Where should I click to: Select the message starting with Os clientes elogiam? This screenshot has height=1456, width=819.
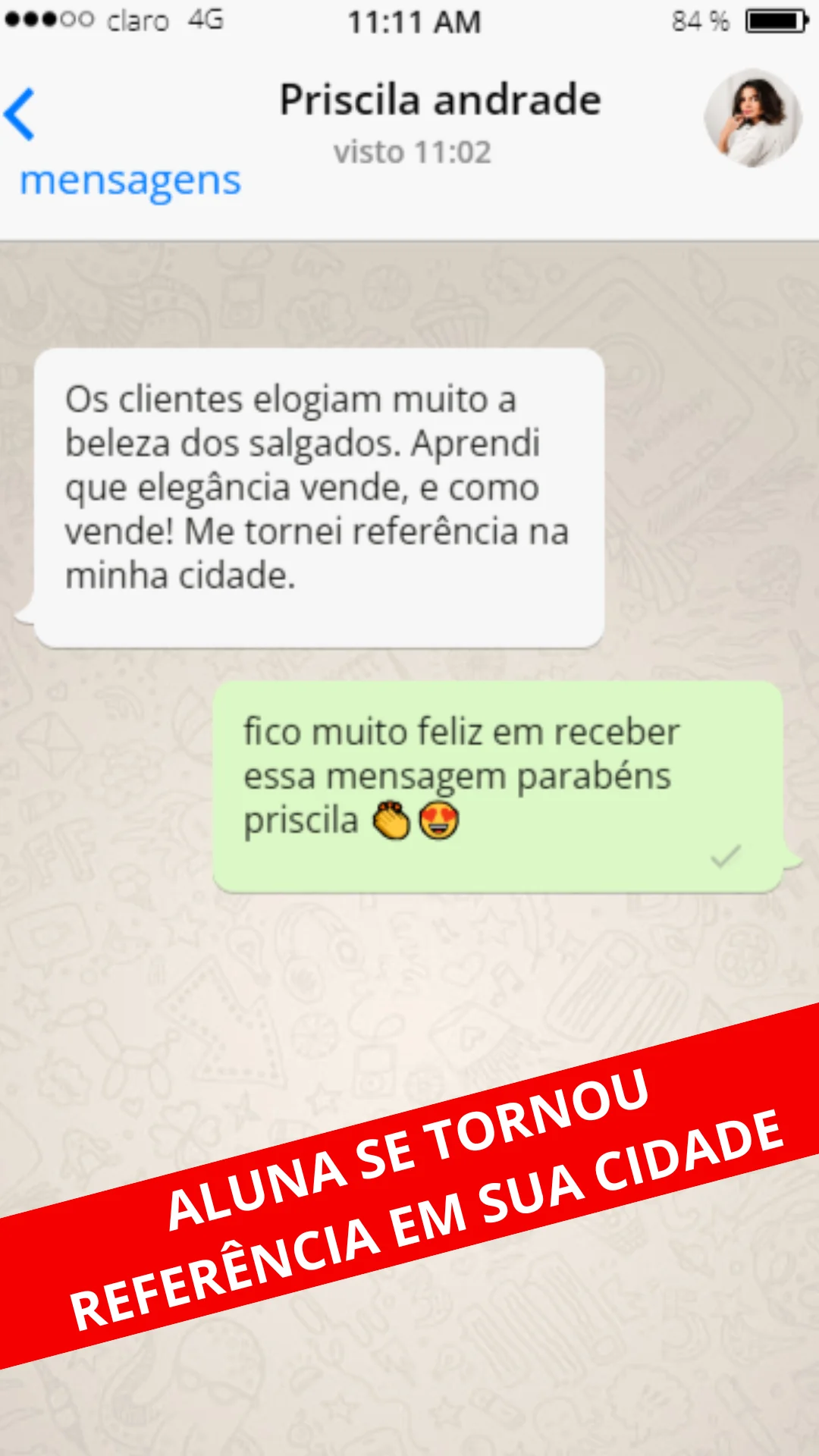pos(318,485)
